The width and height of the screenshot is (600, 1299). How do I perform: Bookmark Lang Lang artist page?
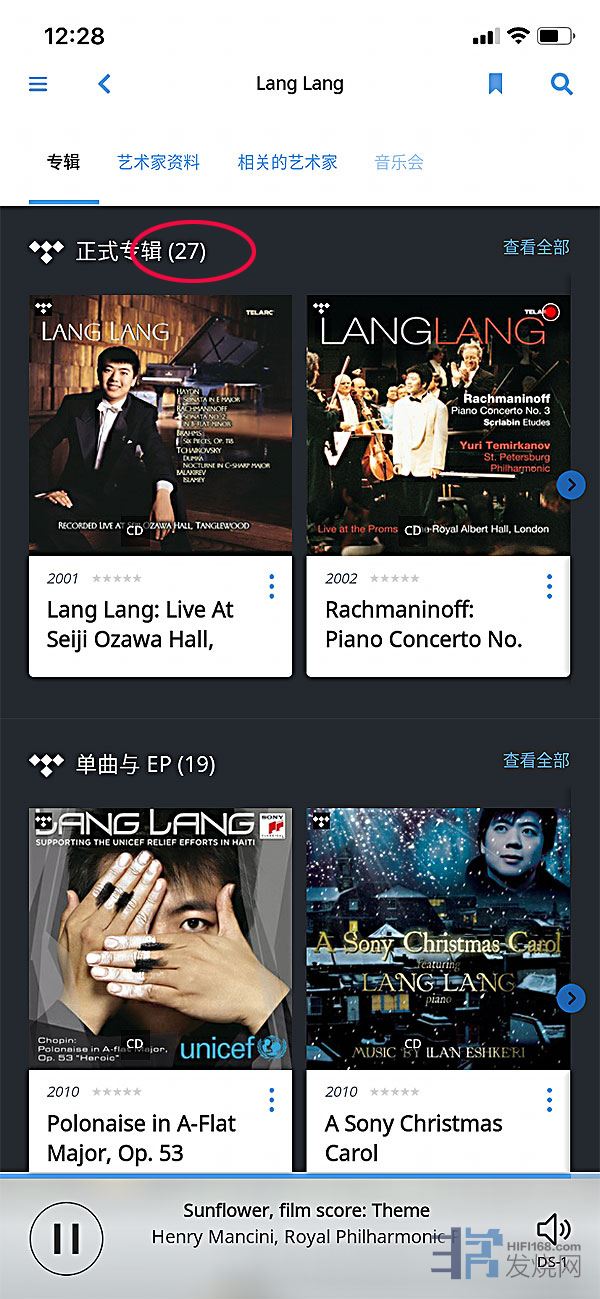click(495, 84)
